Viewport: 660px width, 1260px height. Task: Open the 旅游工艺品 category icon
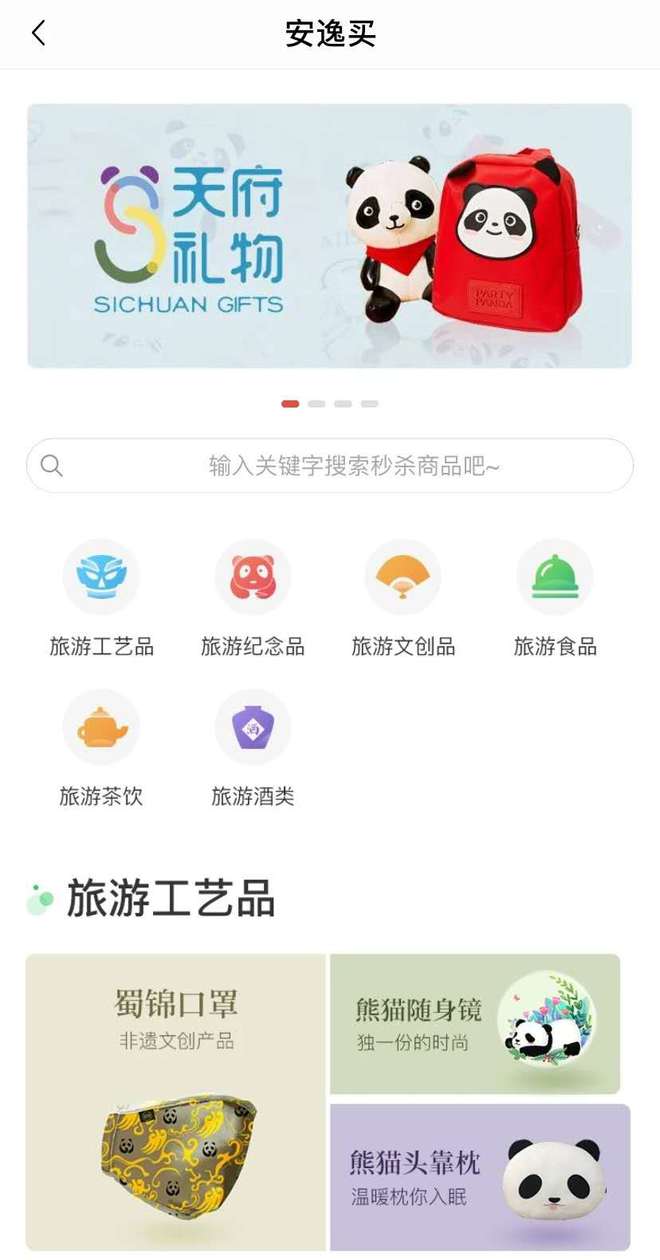coord(101,578)
